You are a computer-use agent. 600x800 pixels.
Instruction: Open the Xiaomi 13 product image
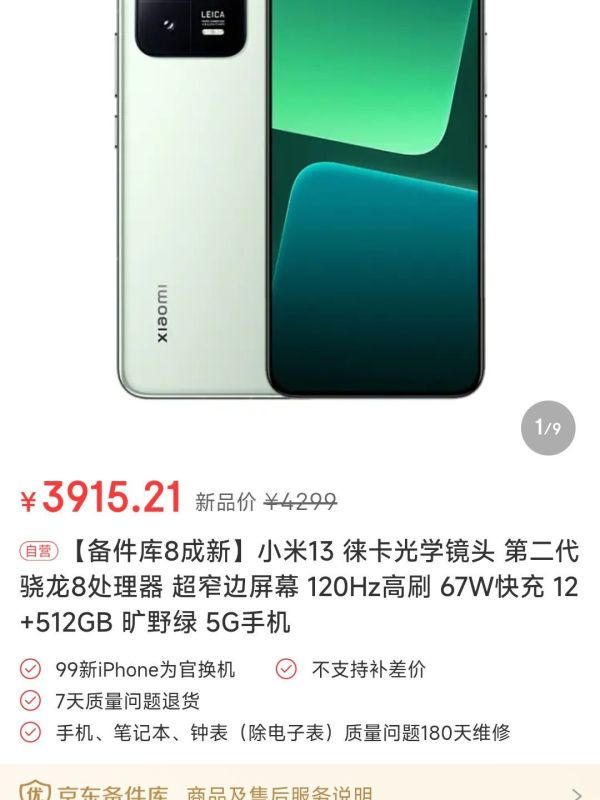point(300,200)
